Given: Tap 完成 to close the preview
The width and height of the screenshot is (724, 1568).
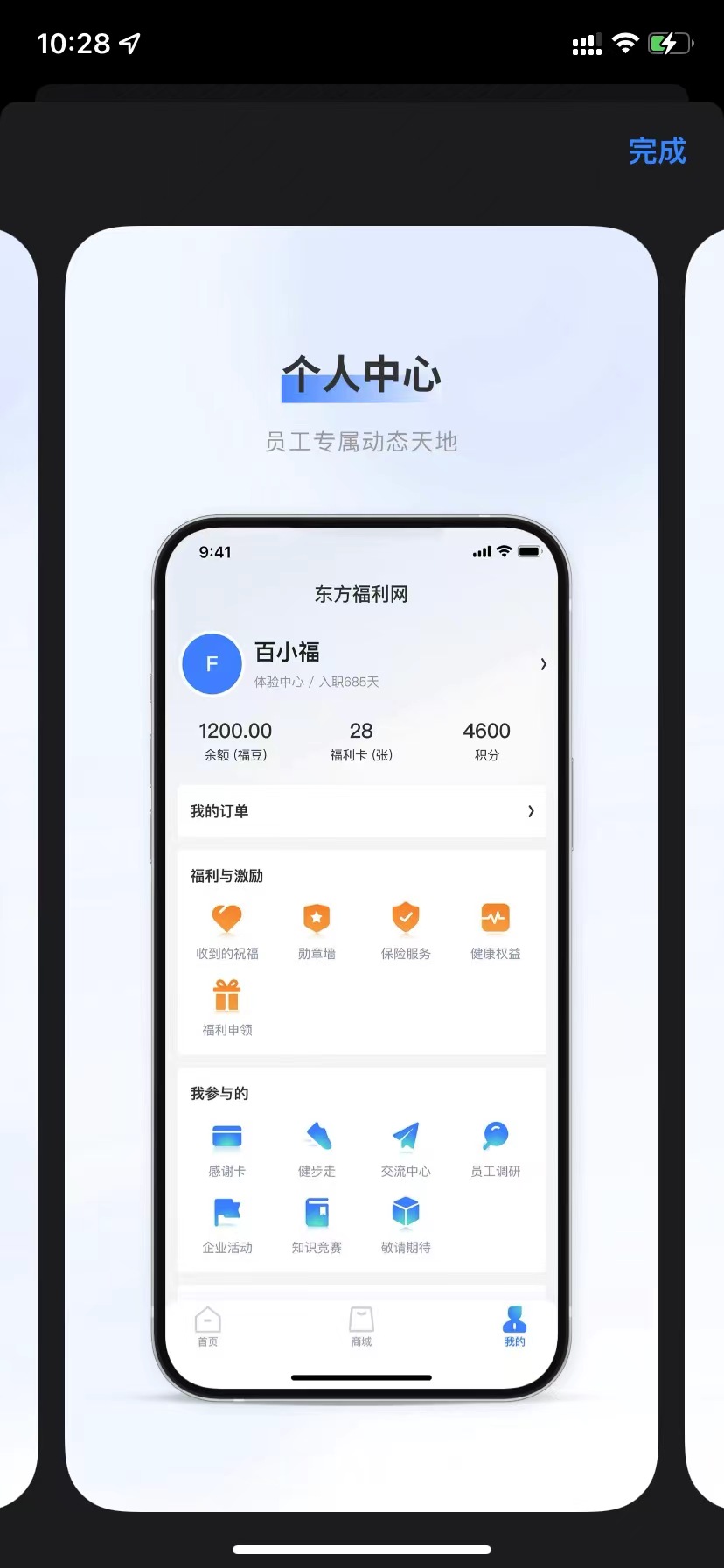Looking at the screenshot, I should pos(658,151).
